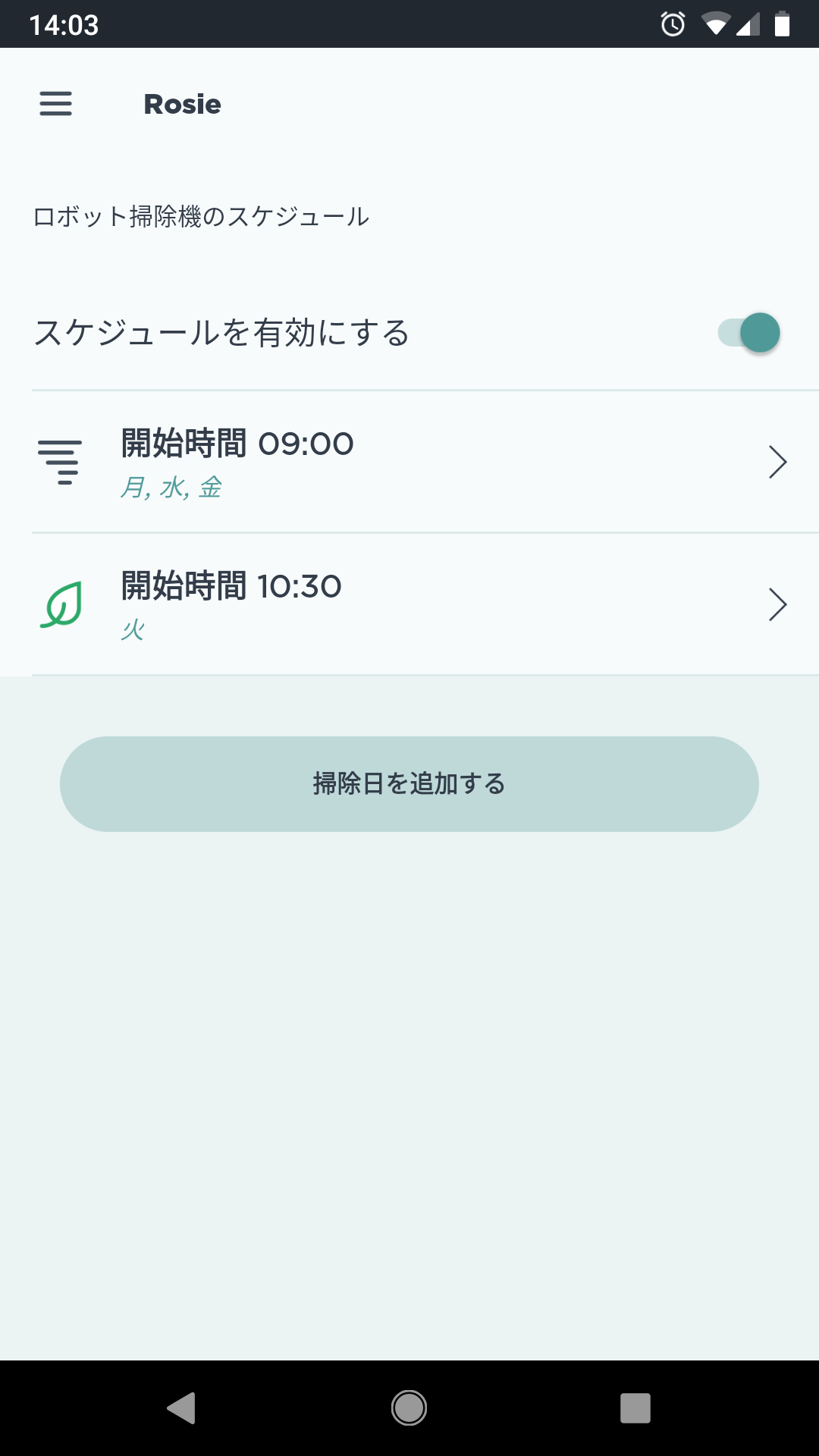819x1456 pixels.
Task: Open the hamburger drawer menu
Action: 56,104
